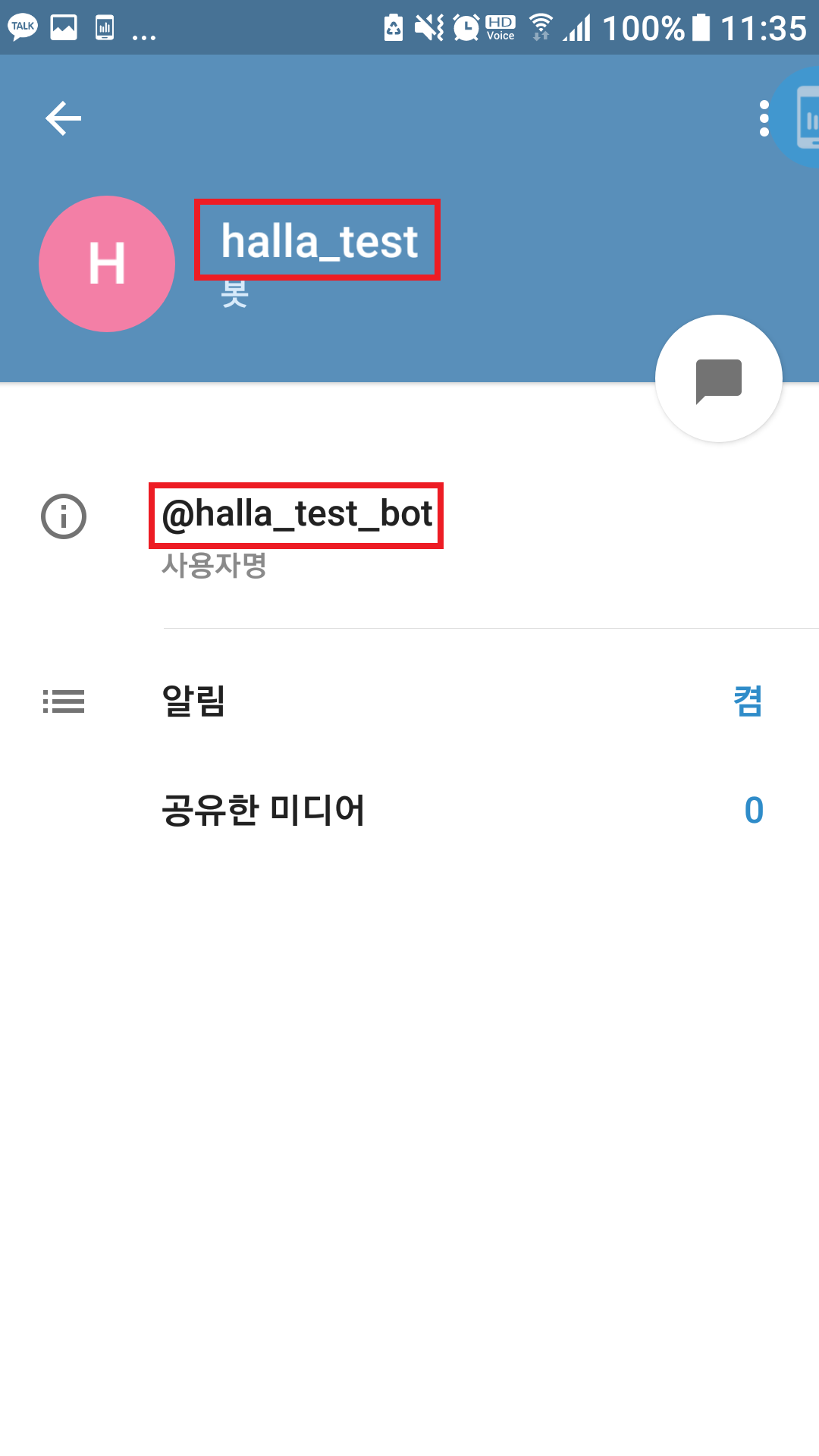This screenshot has width=819, height=1456.
Task: Tap the floating blue screen-recorder bubble
Action: (802, 118)
